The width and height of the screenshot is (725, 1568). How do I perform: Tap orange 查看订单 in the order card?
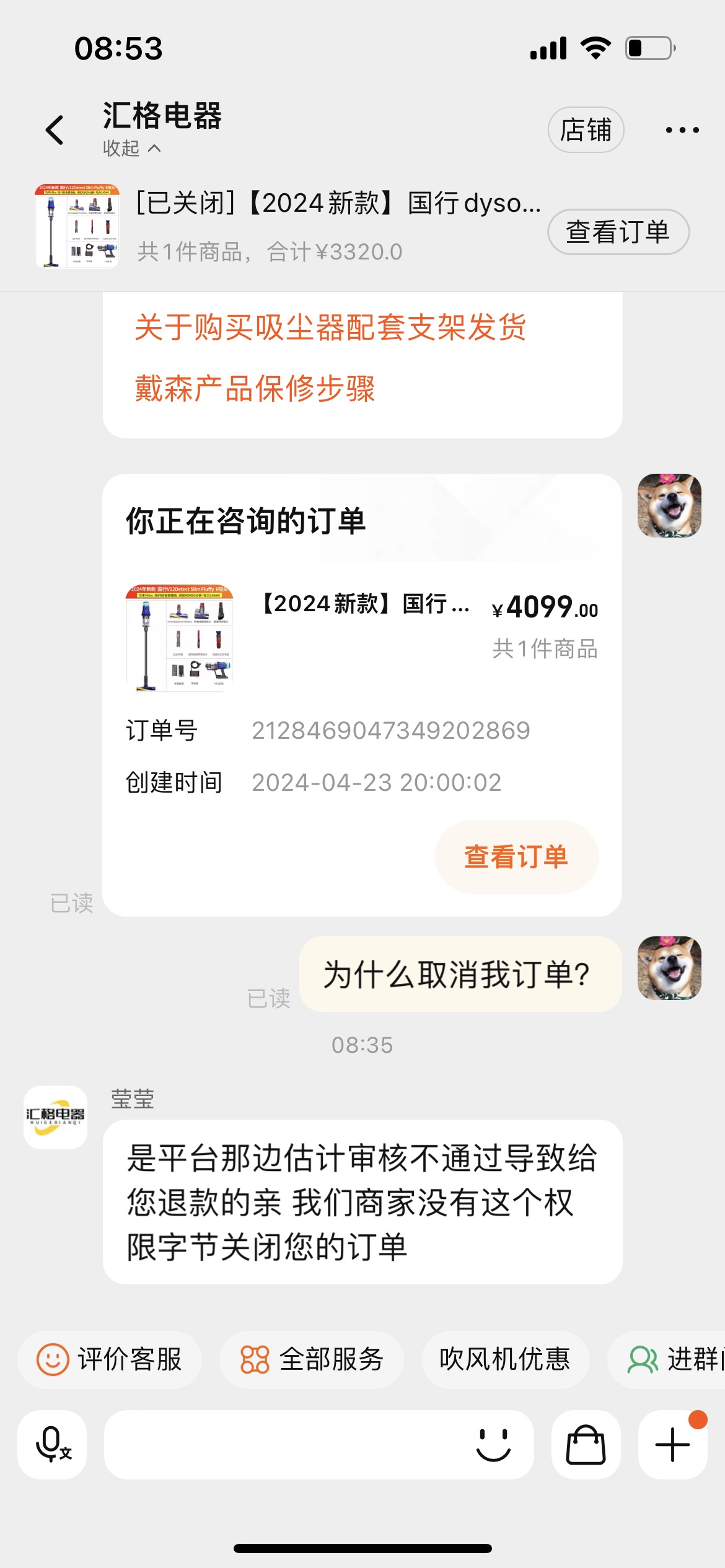tap(516, 856)
